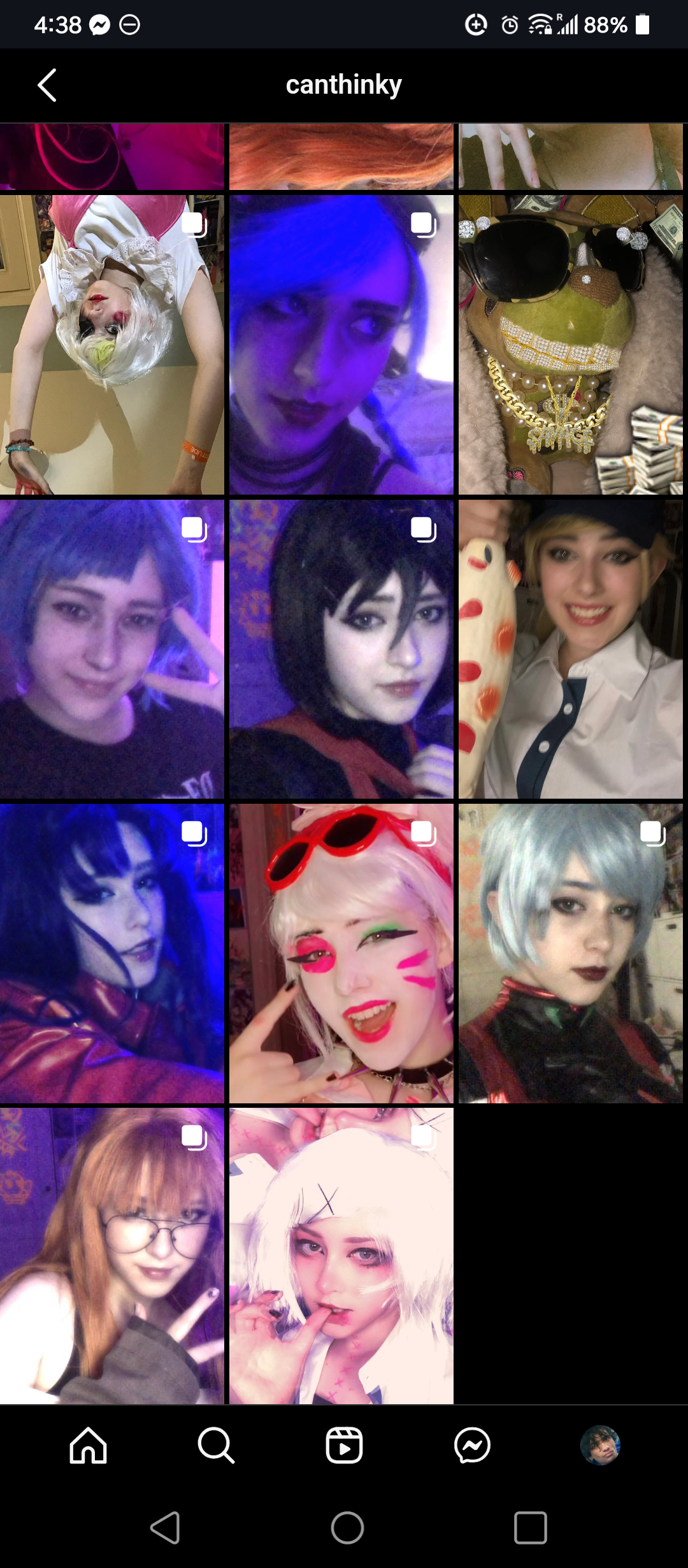Switch to the Home tab
The height and width of the screenshot is (1568, 688).
[88, 1445]
